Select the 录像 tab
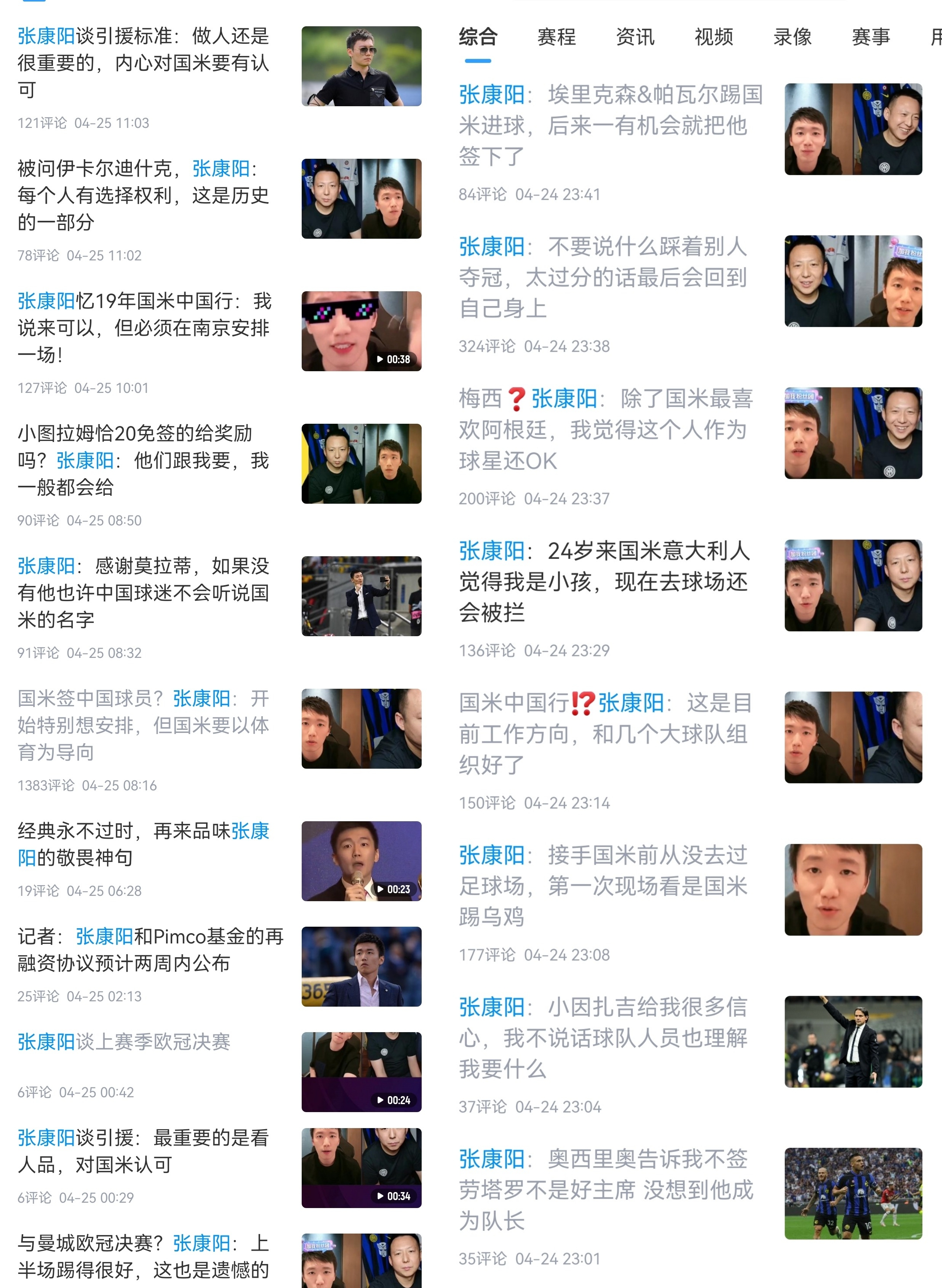Screen dimensions: 942x1288 tap(792, 38)
